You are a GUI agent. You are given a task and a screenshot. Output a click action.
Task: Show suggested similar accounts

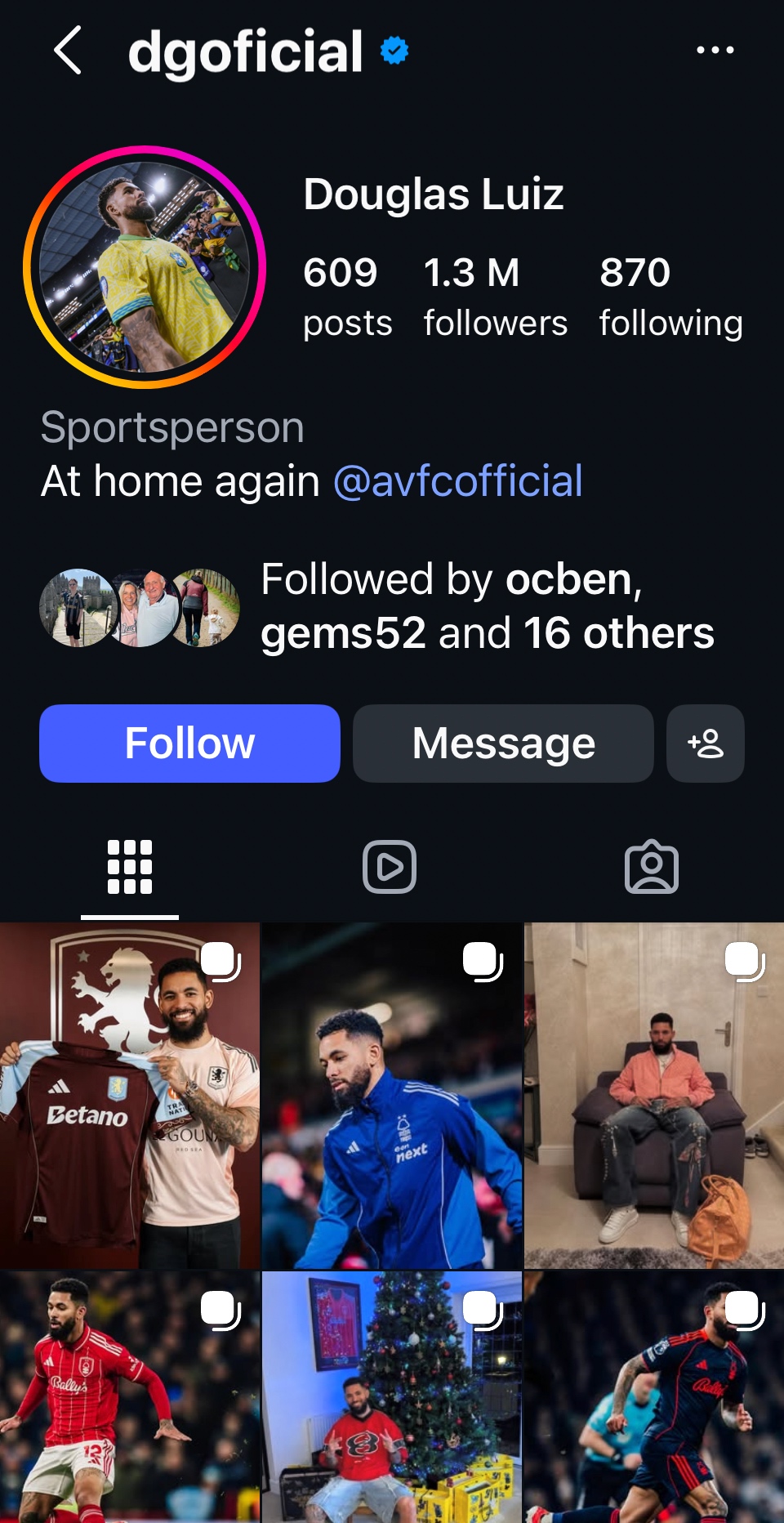(706, 744)
